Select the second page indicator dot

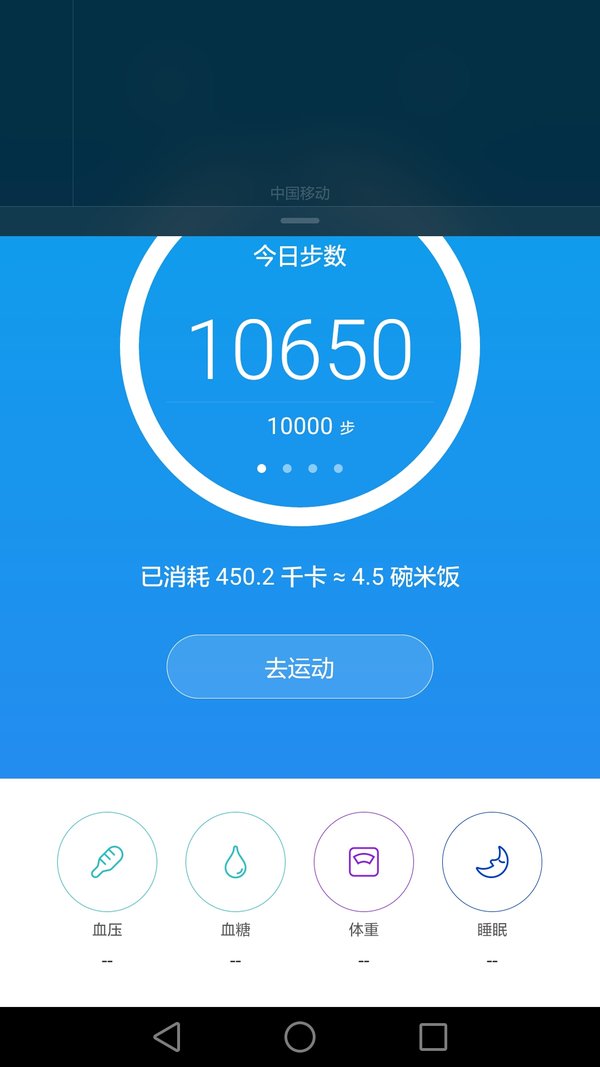click(x=287, y=468)
